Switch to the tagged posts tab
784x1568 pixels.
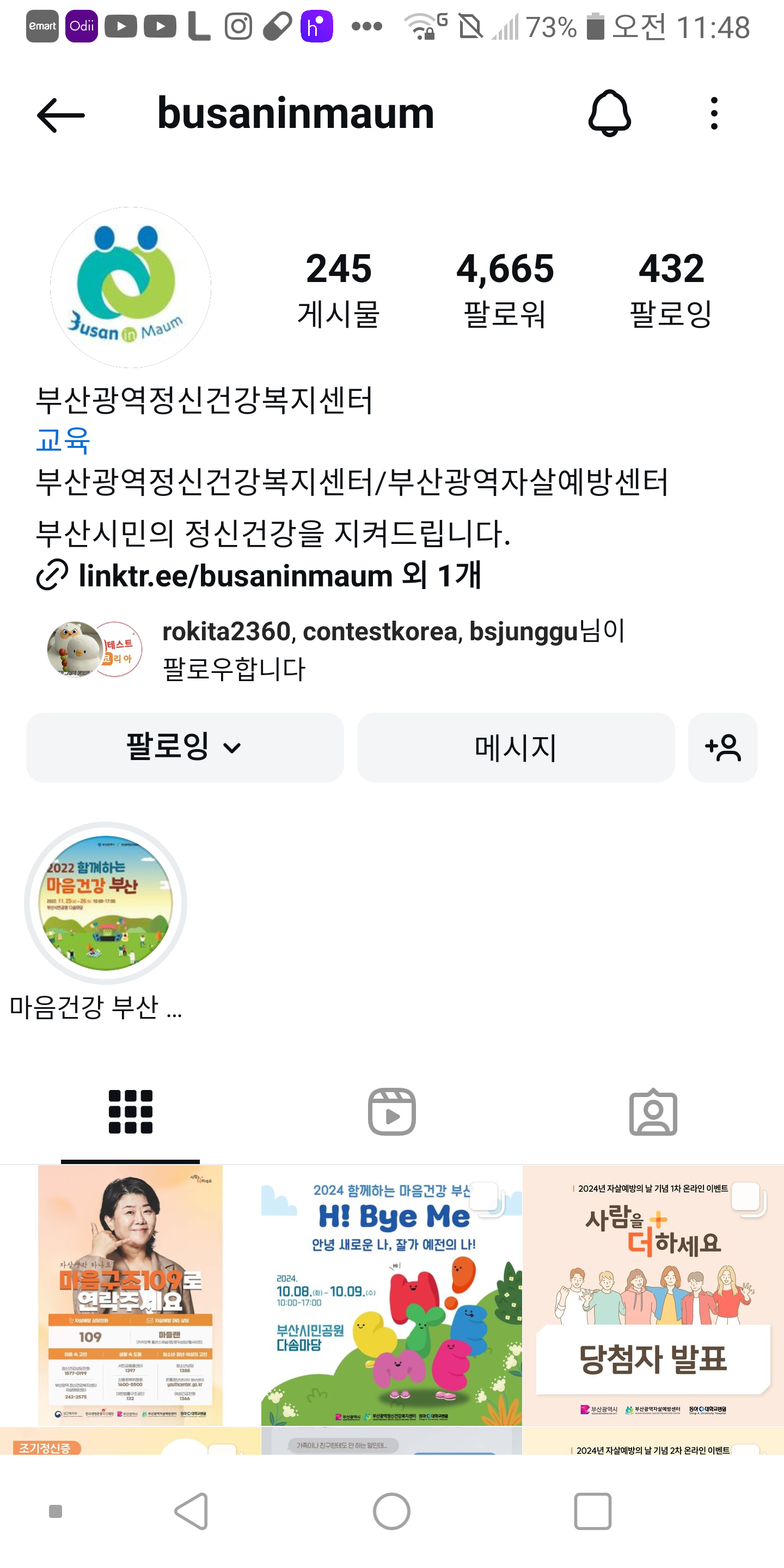pyautogui.click(x=653, y=1111)
